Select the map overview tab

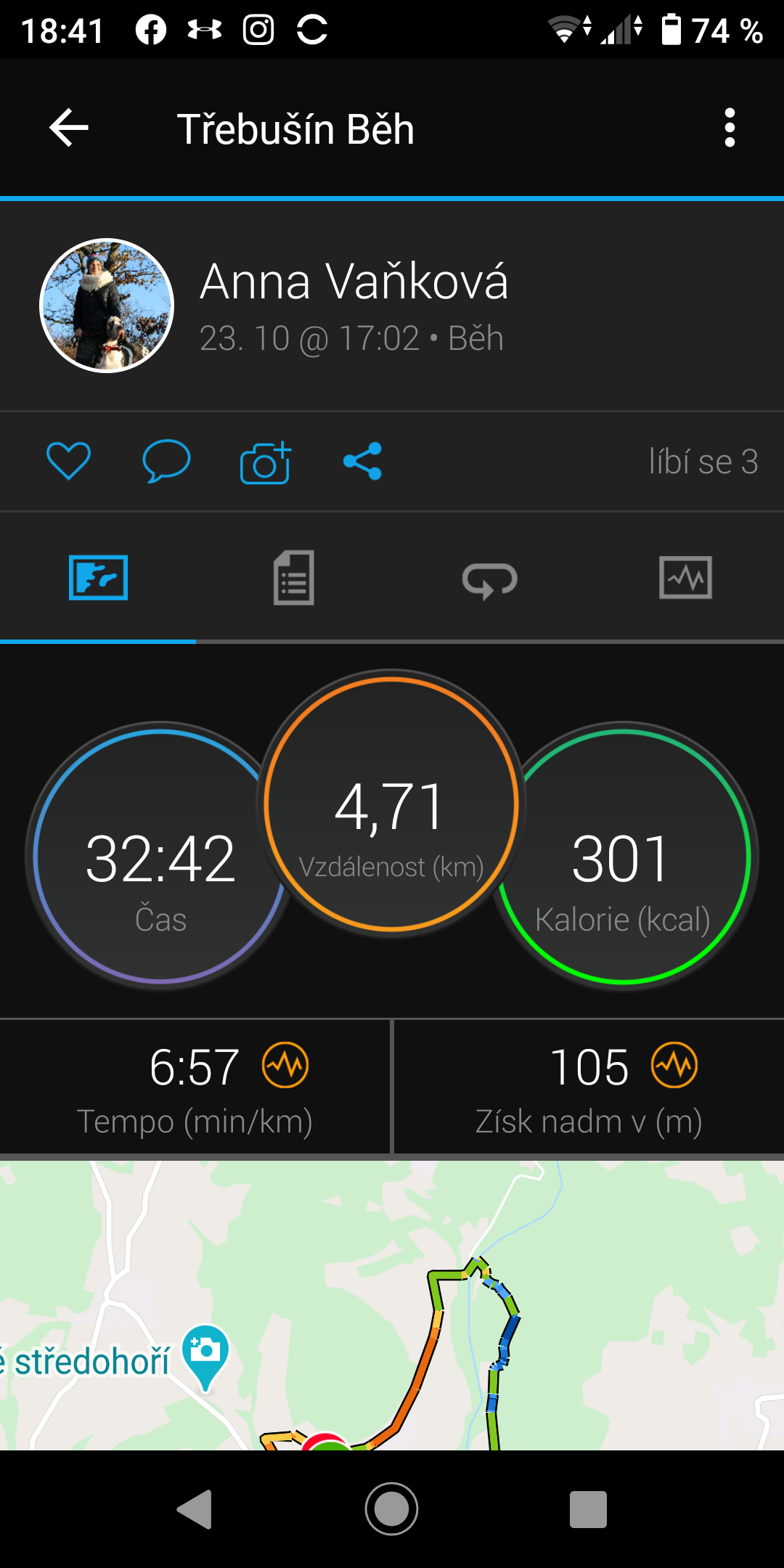pos(98,578)
